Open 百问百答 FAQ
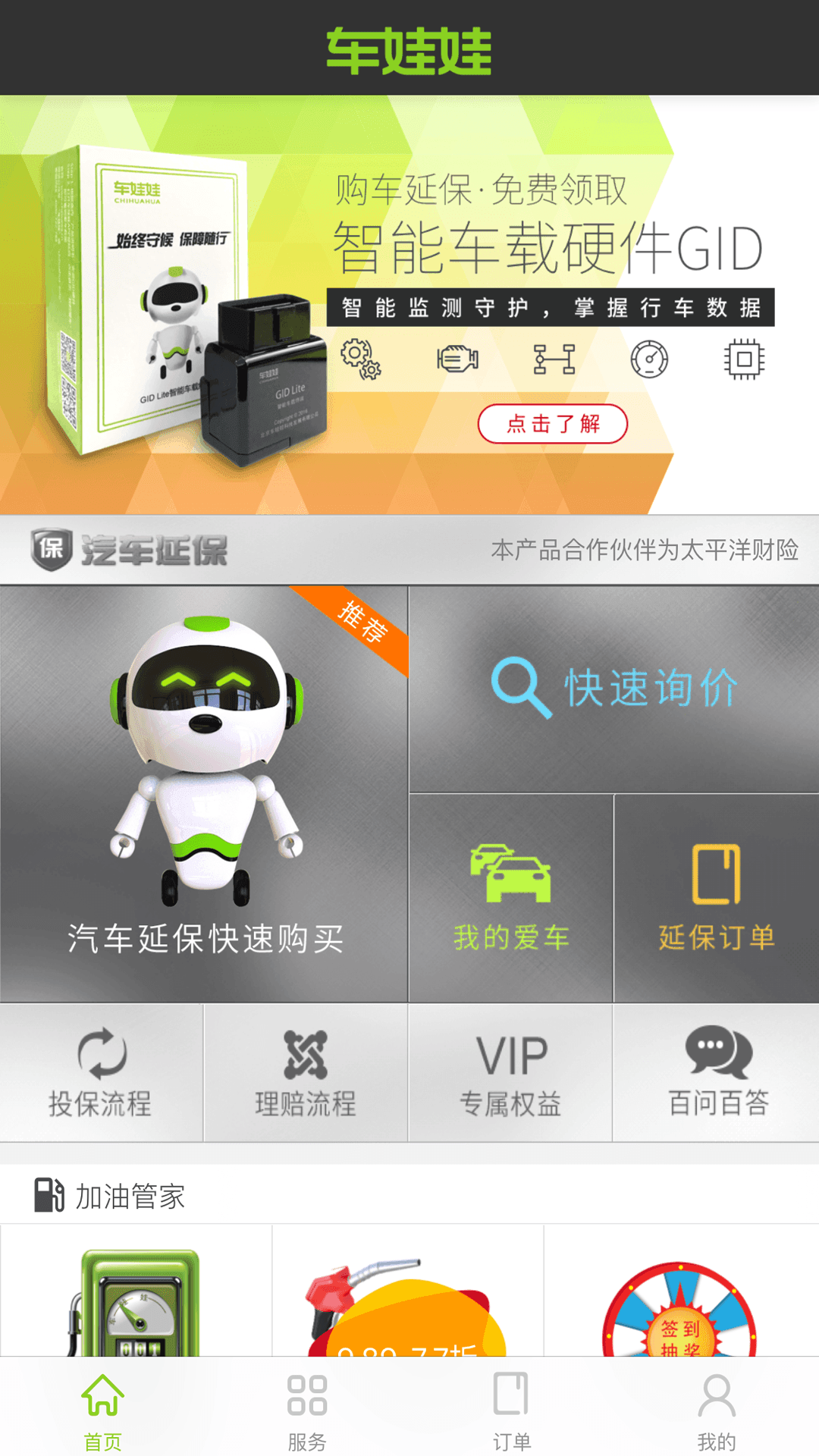This screenshot has width=819, height=1456. pos(717,1072)
